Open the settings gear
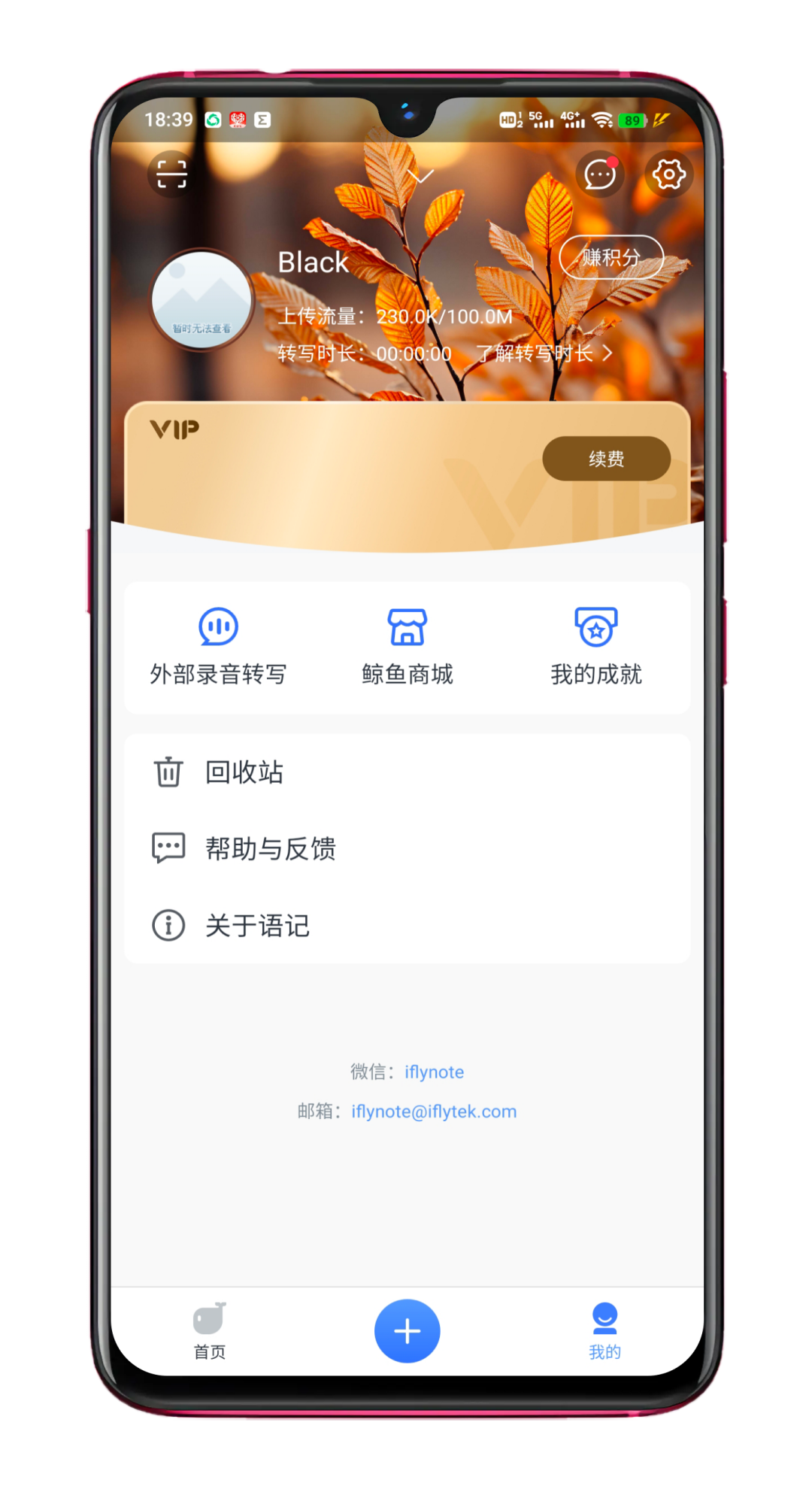Image resolution: width=812 pixels, height=1489 pixels. [669, 174]
